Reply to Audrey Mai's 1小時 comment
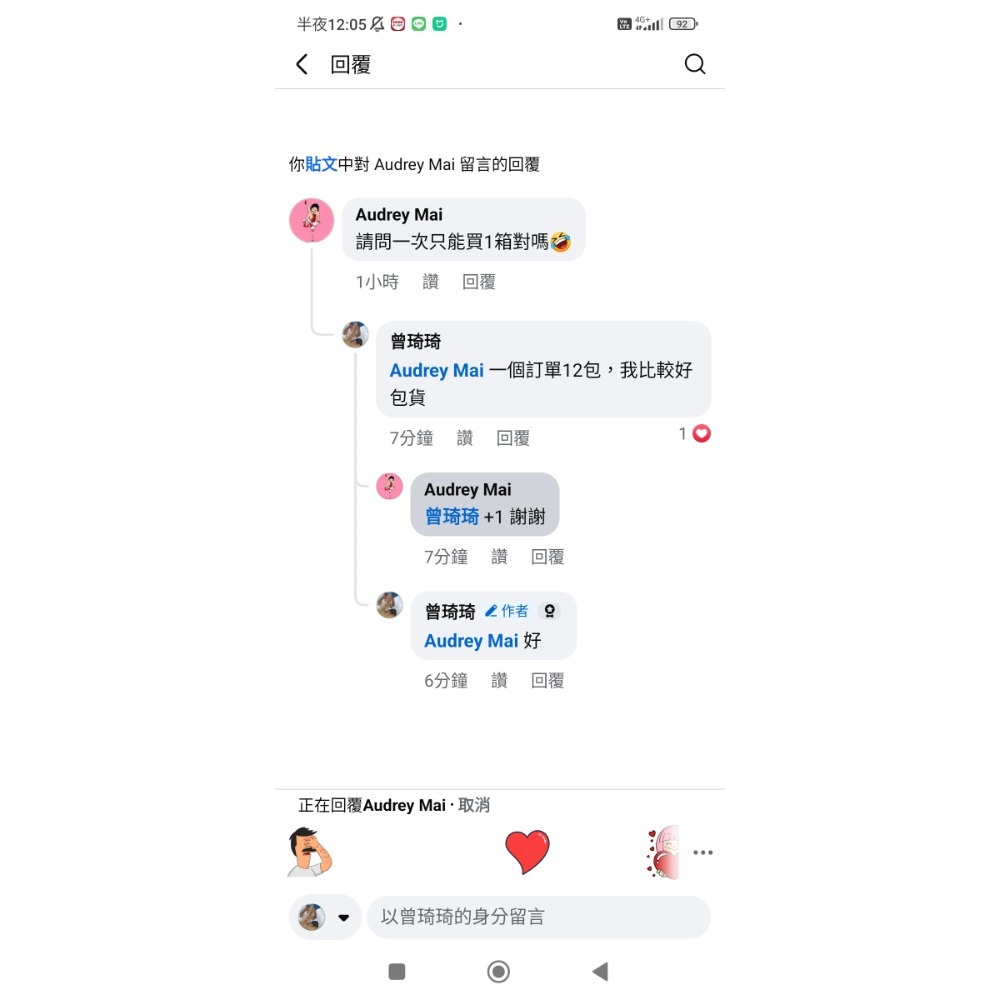This screenshot has width=1000, height=1000. [479, 282]
